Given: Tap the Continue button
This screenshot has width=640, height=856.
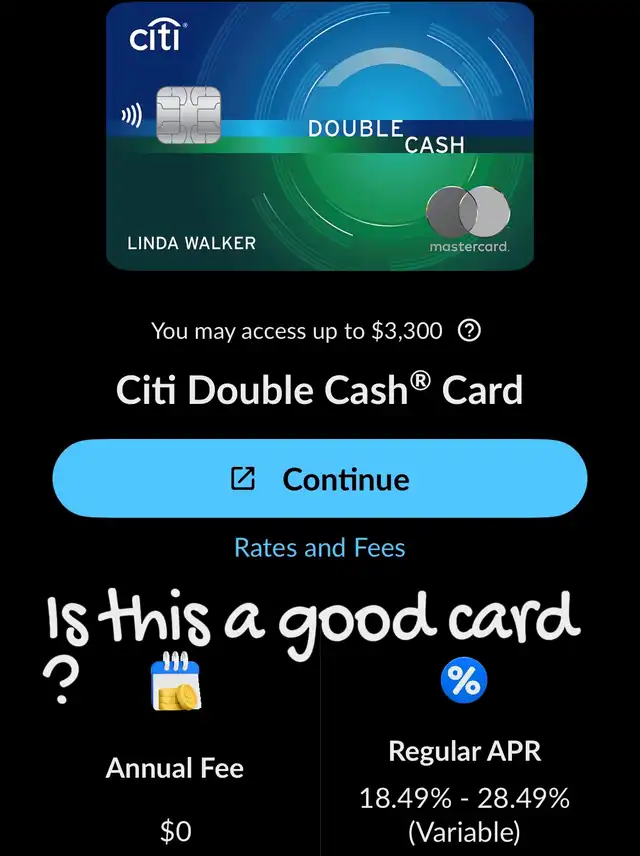Looking at the screenshot, I should 320,479.
